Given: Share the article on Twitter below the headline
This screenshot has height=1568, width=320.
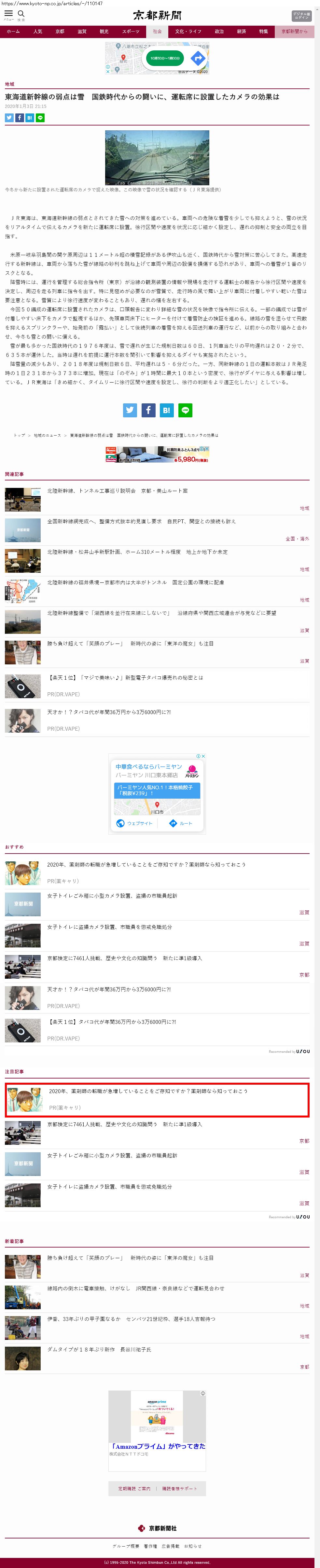Looking at the screenshot, I should (x=9, y=117).
